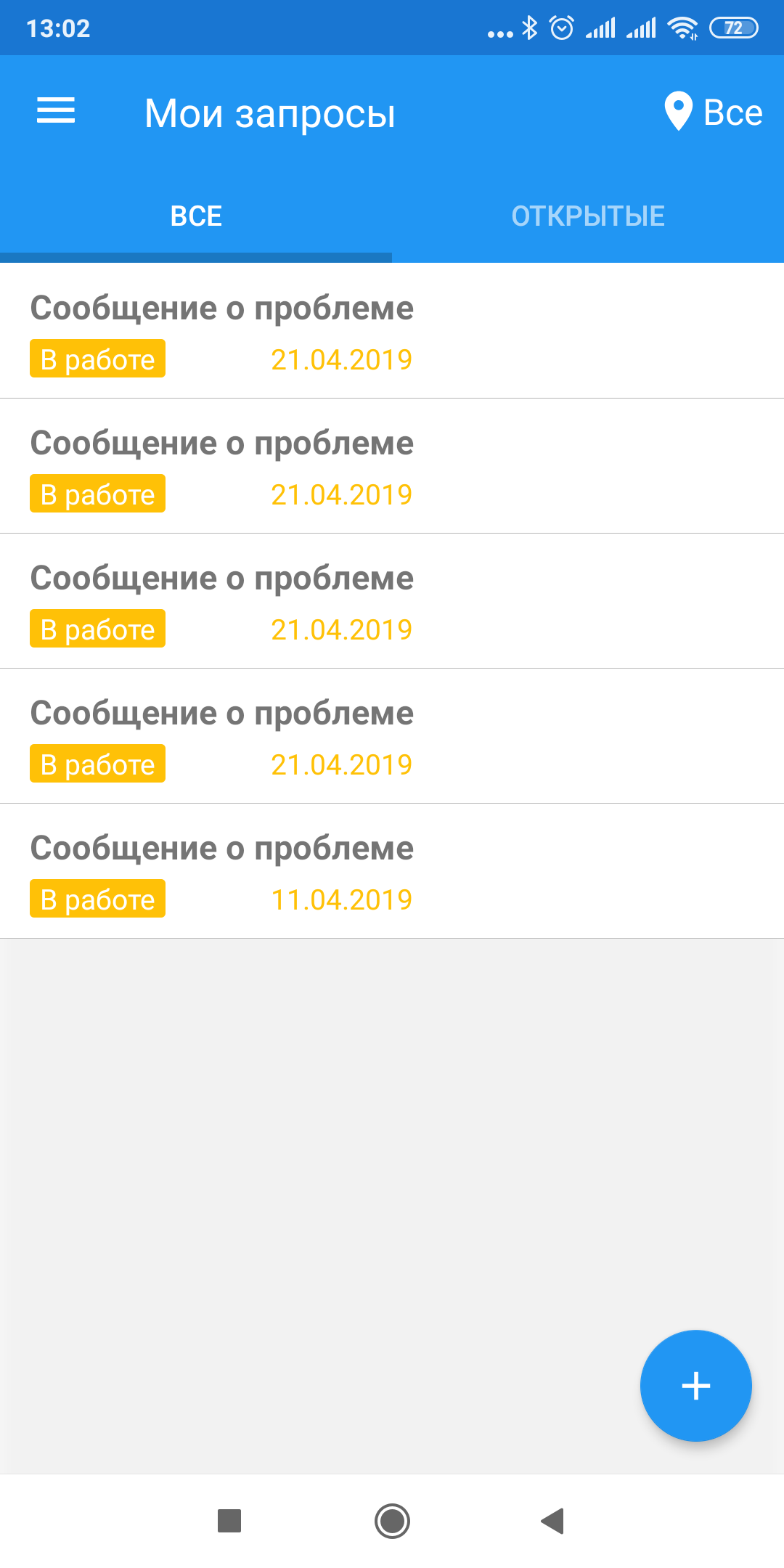
Task: Tap the Back triangle navigation icon
Action: pyautogui.click(x=552, y=1520)
